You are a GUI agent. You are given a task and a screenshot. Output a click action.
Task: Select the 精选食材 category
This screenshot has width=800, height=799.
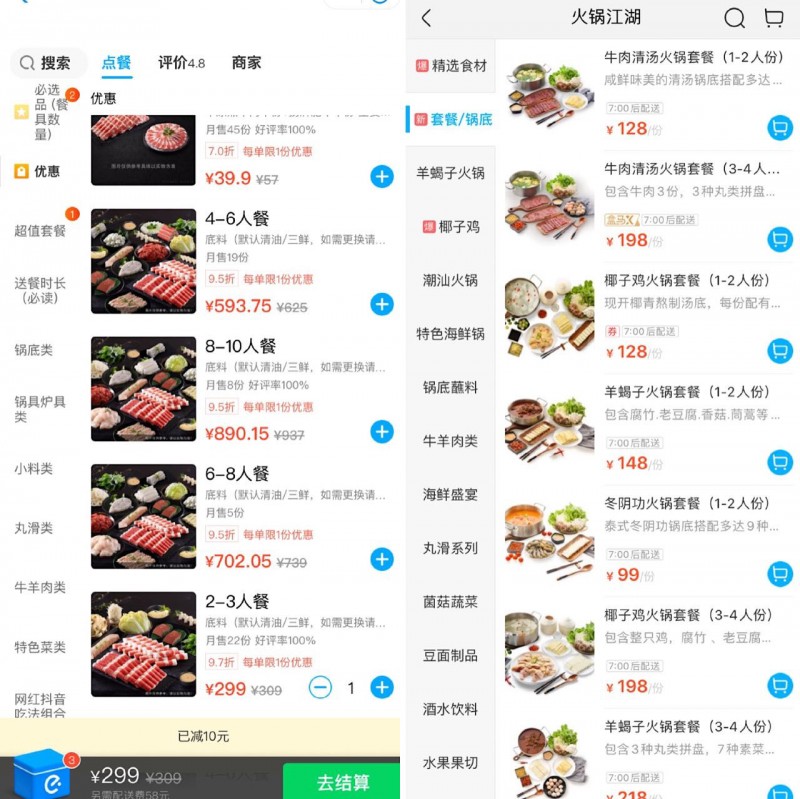(x=451, y=66)
